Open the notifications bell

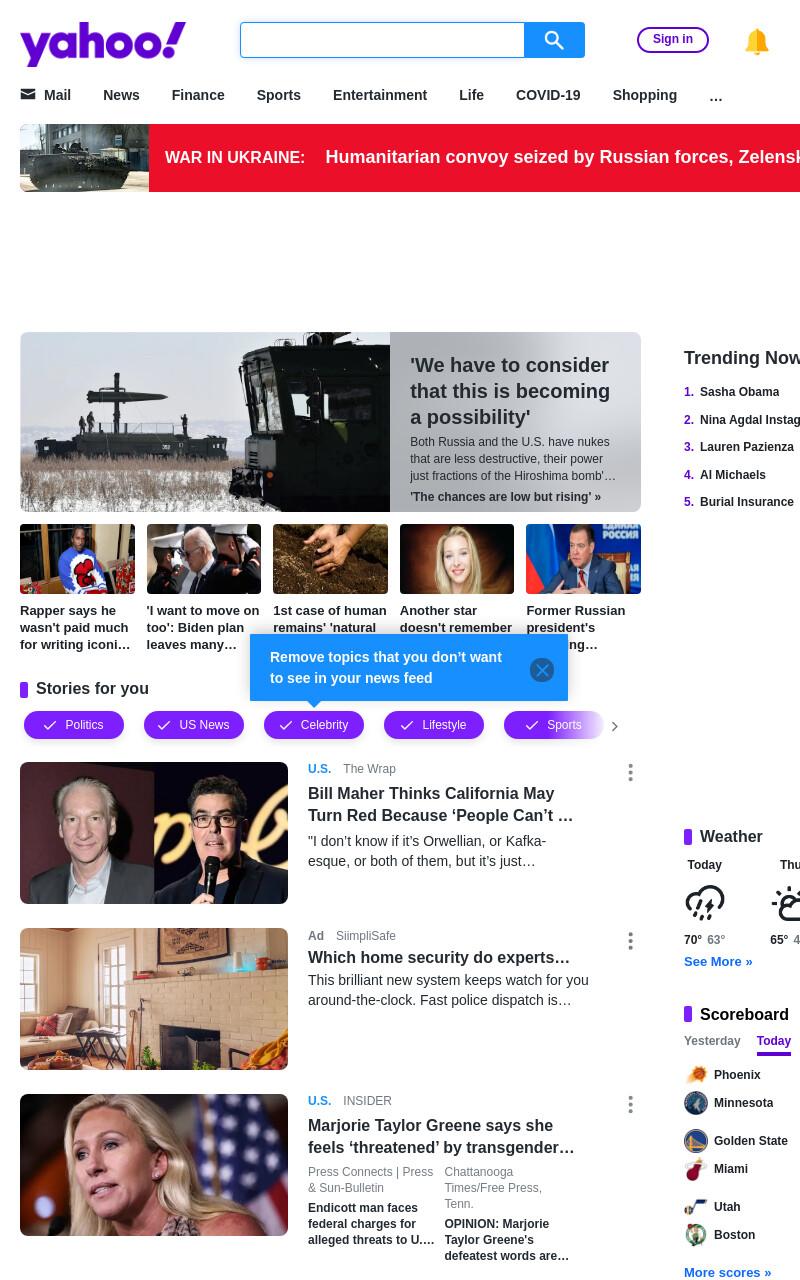pyautogui.click(x=757, y=41)
